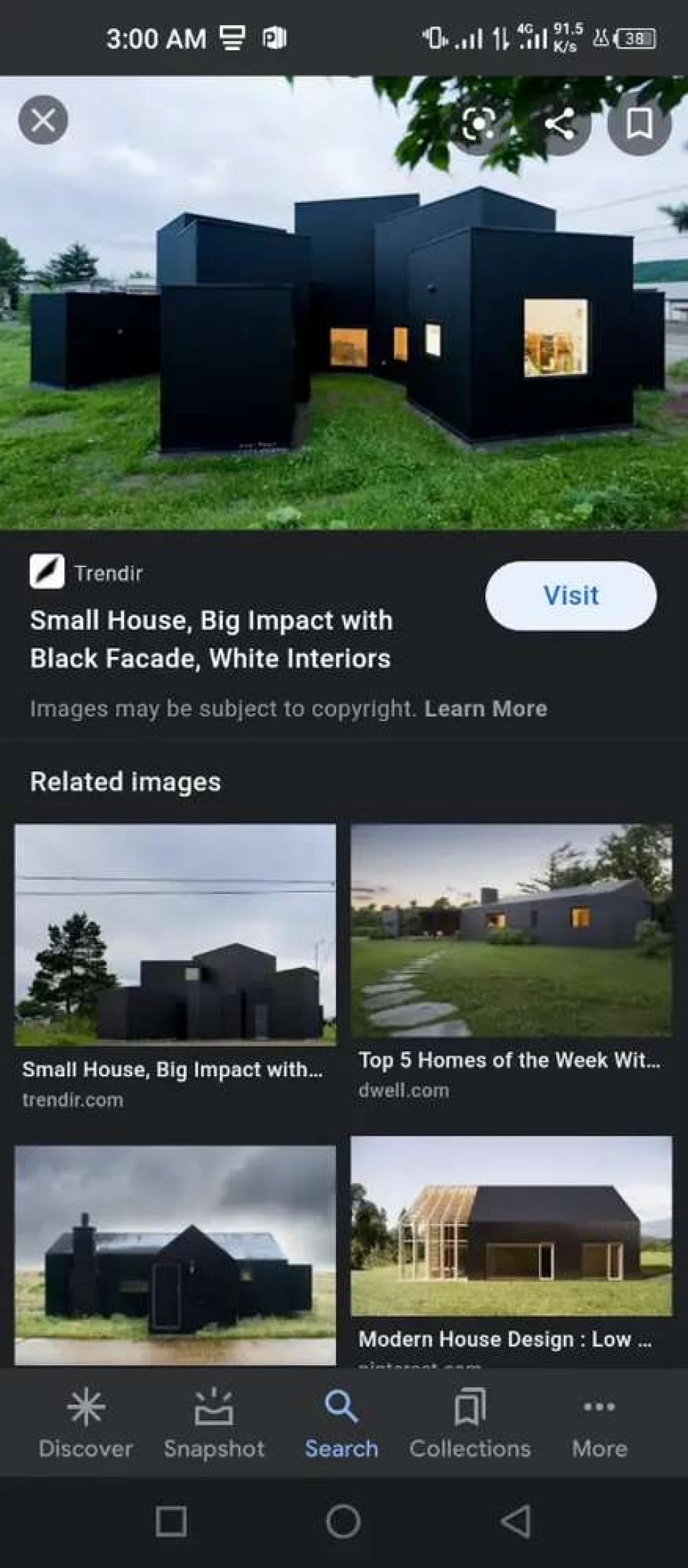Share this image
The height and width of the screenshot is (1568, 688).
[559, 124]
